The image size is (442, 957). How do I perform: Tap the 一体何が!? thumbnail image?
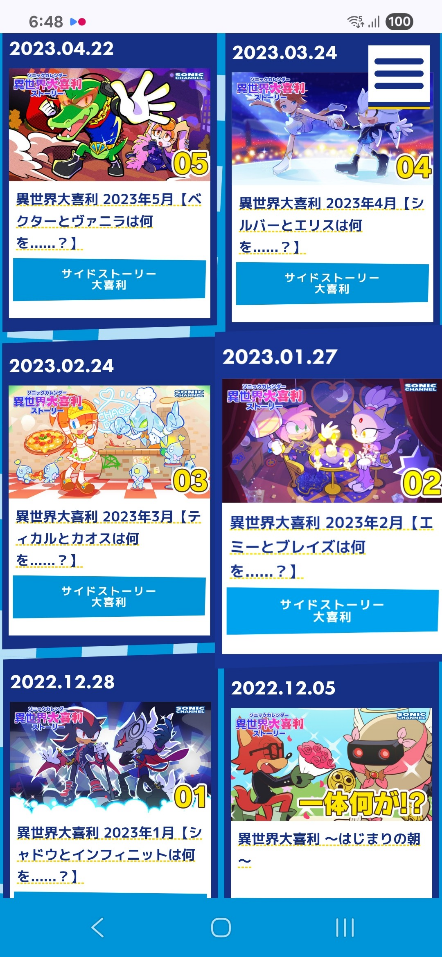point(332,764)
